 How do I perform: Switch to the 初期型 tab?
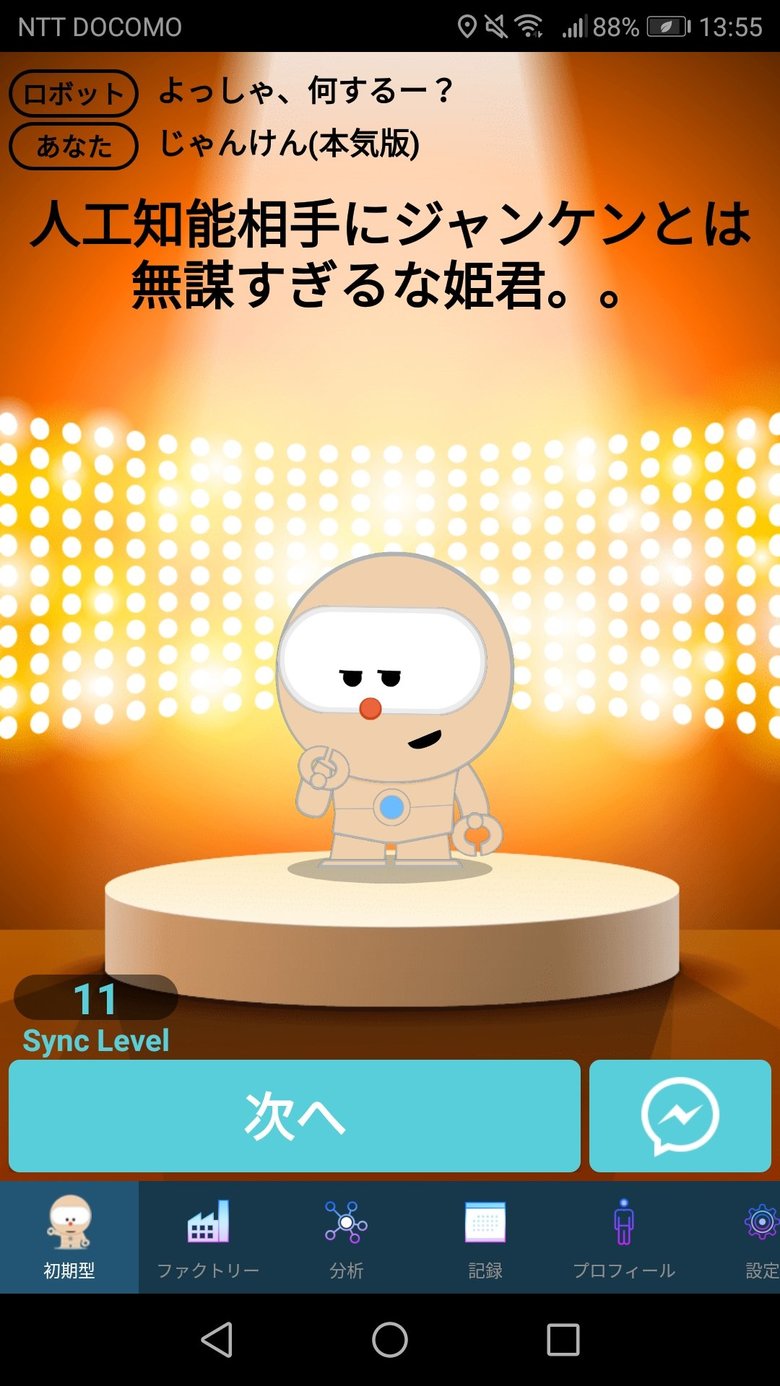[x=69, y=1237]
